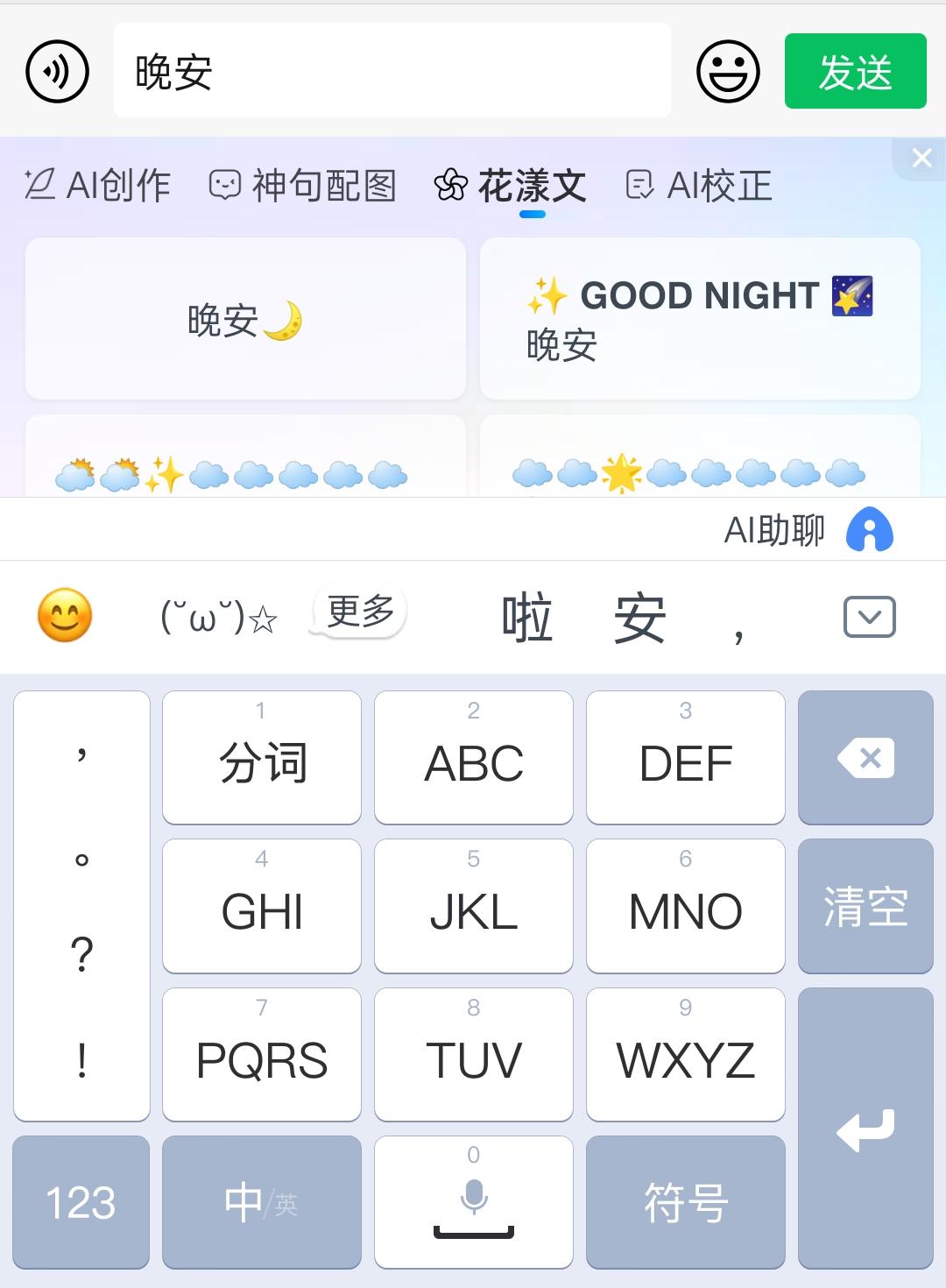Tap the microphone key for voice typing

pyautogui.click(x=472, y=1200)
